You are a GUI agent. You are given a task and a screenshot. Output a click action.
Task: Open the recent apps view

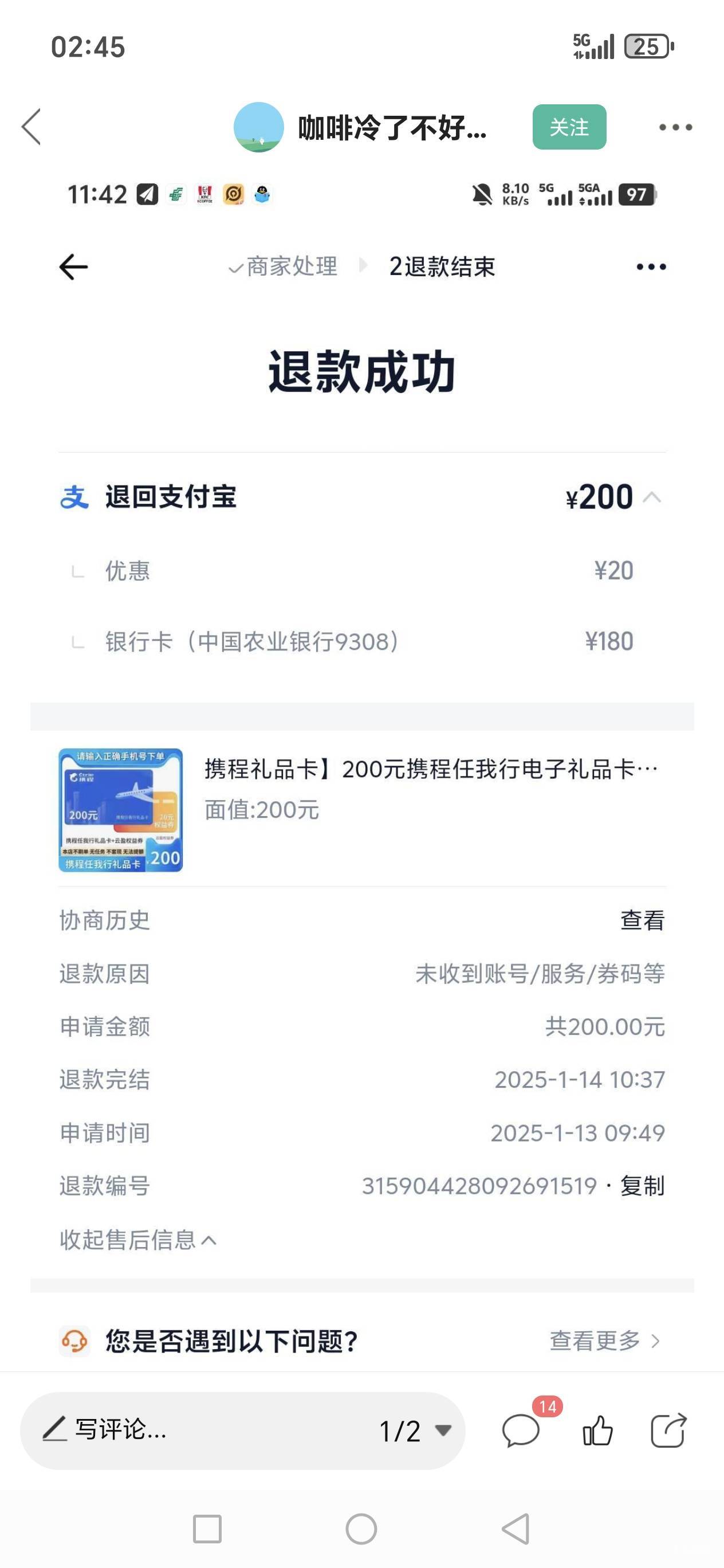207,1528
